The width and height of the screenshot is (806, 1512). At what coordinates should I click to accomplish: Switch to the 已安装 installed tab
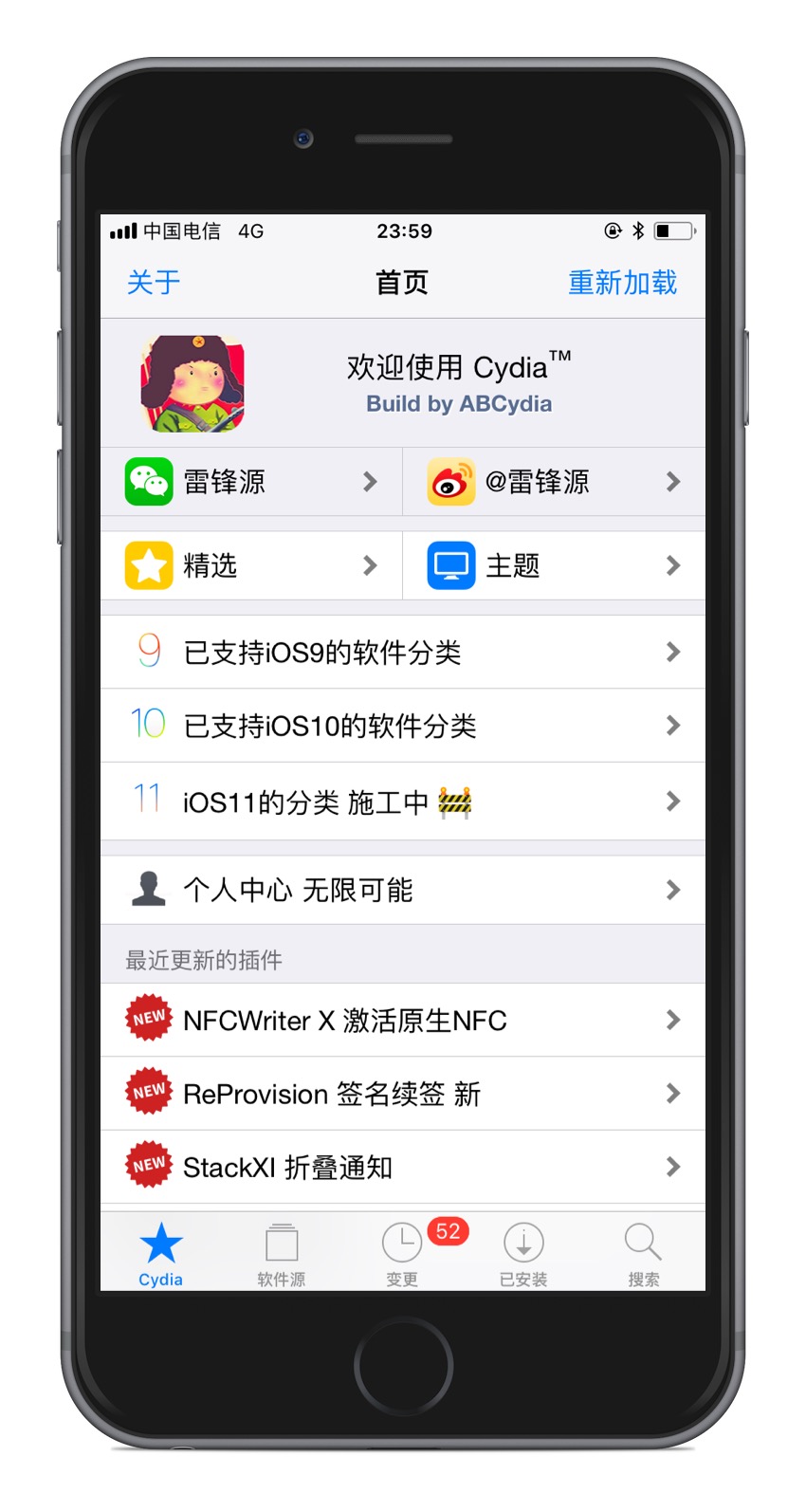point(523,1254)
